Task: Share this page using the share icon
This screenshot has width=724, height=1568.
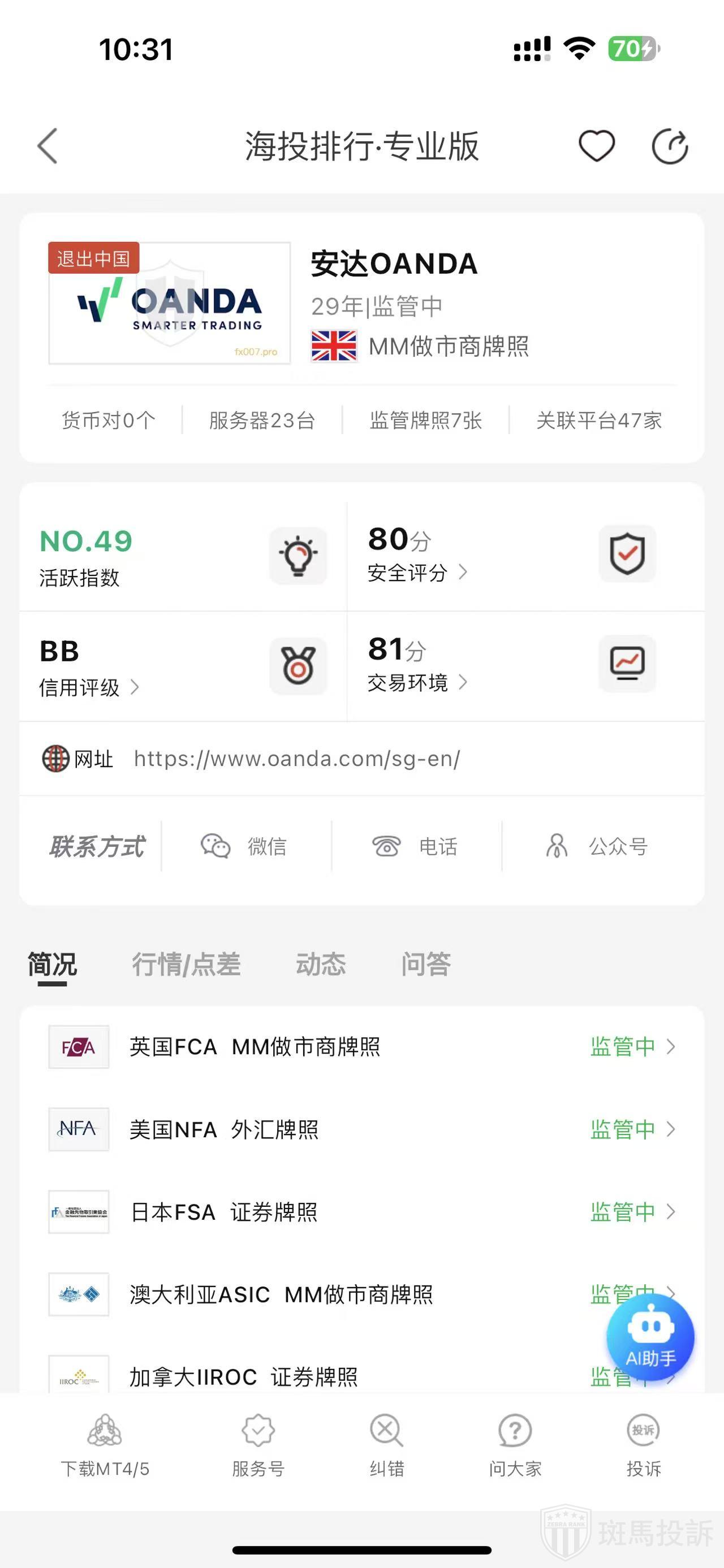Action: click(x=669, y=146)
